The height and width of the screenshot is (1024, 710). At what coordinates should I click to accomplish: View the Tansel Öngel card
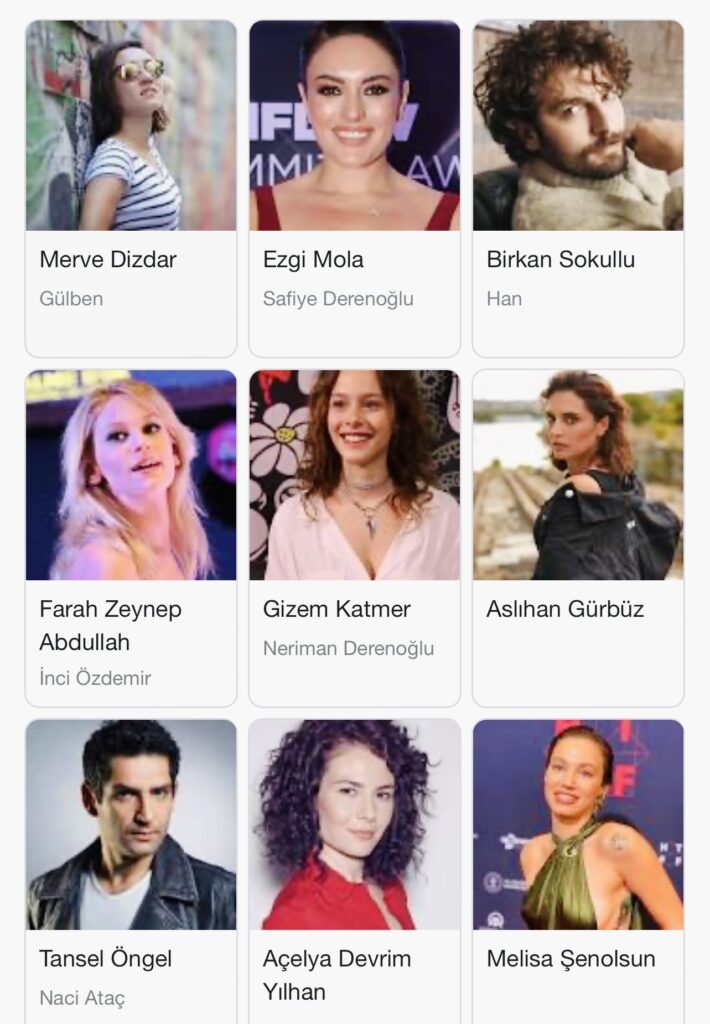(x=131, y=870)
